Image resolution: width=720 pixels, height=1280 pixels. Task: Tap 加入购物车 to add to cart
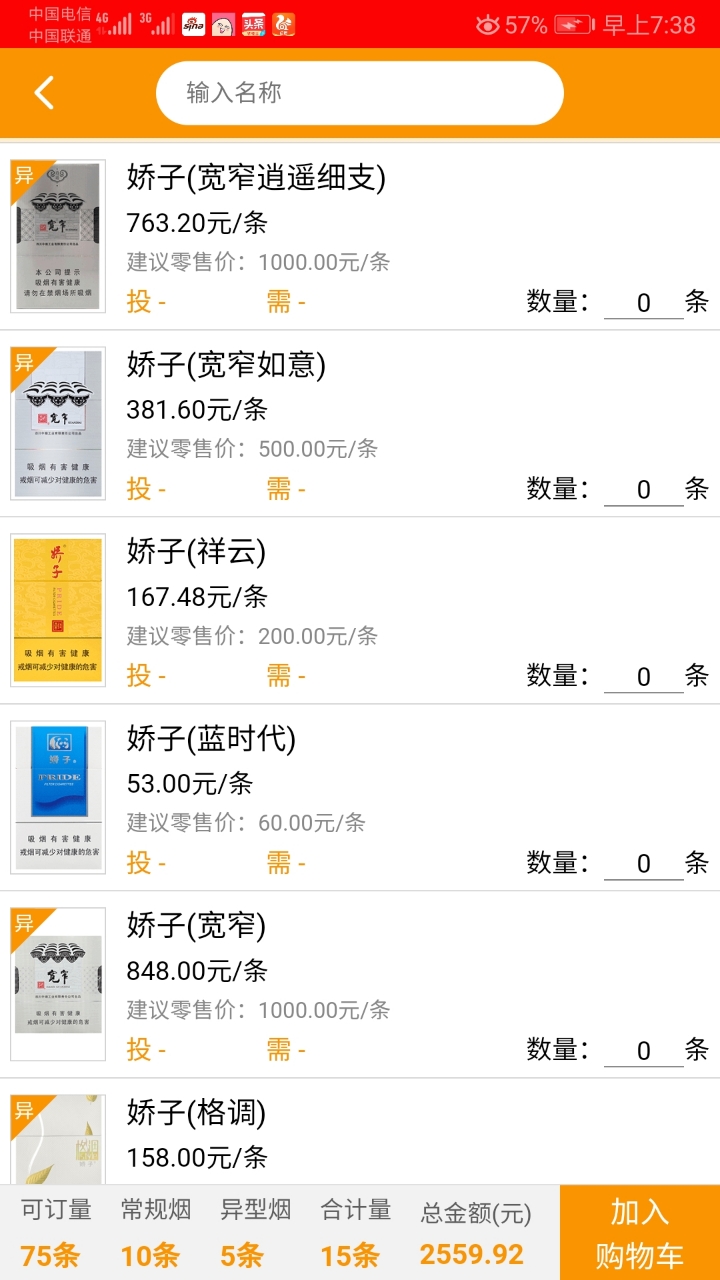point(639,1232)
